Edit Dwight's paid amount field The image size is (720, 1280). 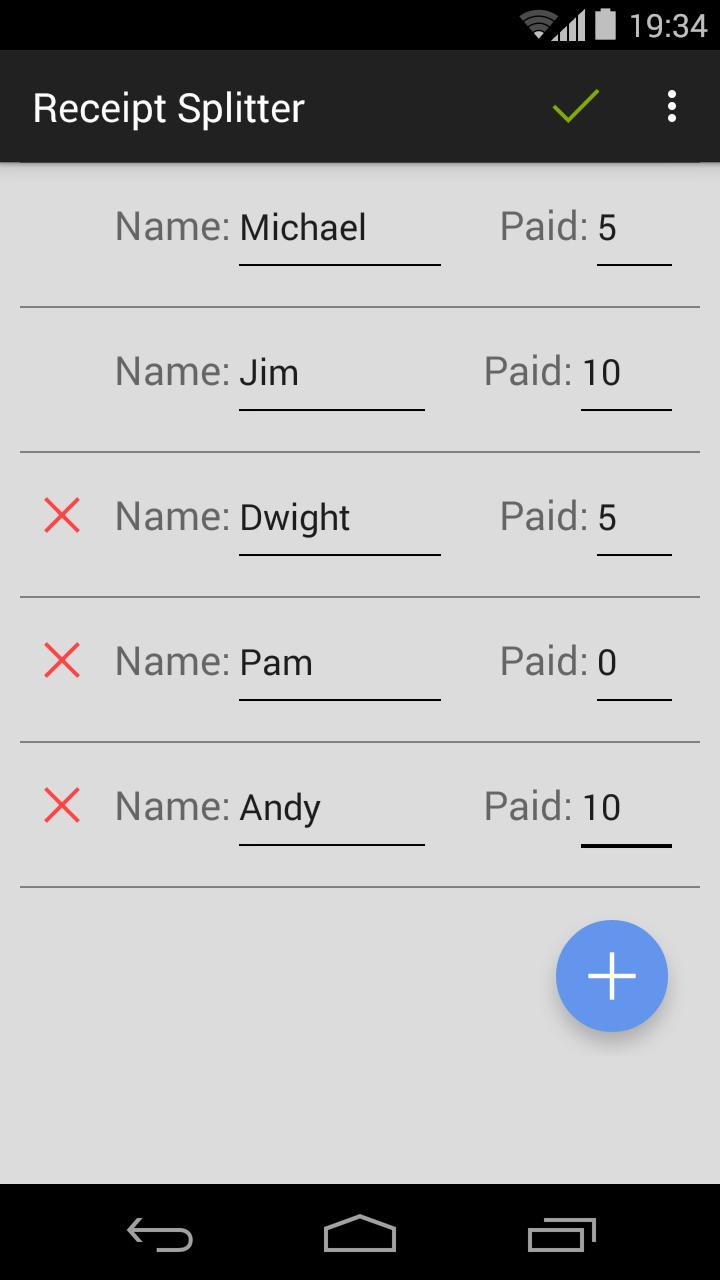(633, 519)
